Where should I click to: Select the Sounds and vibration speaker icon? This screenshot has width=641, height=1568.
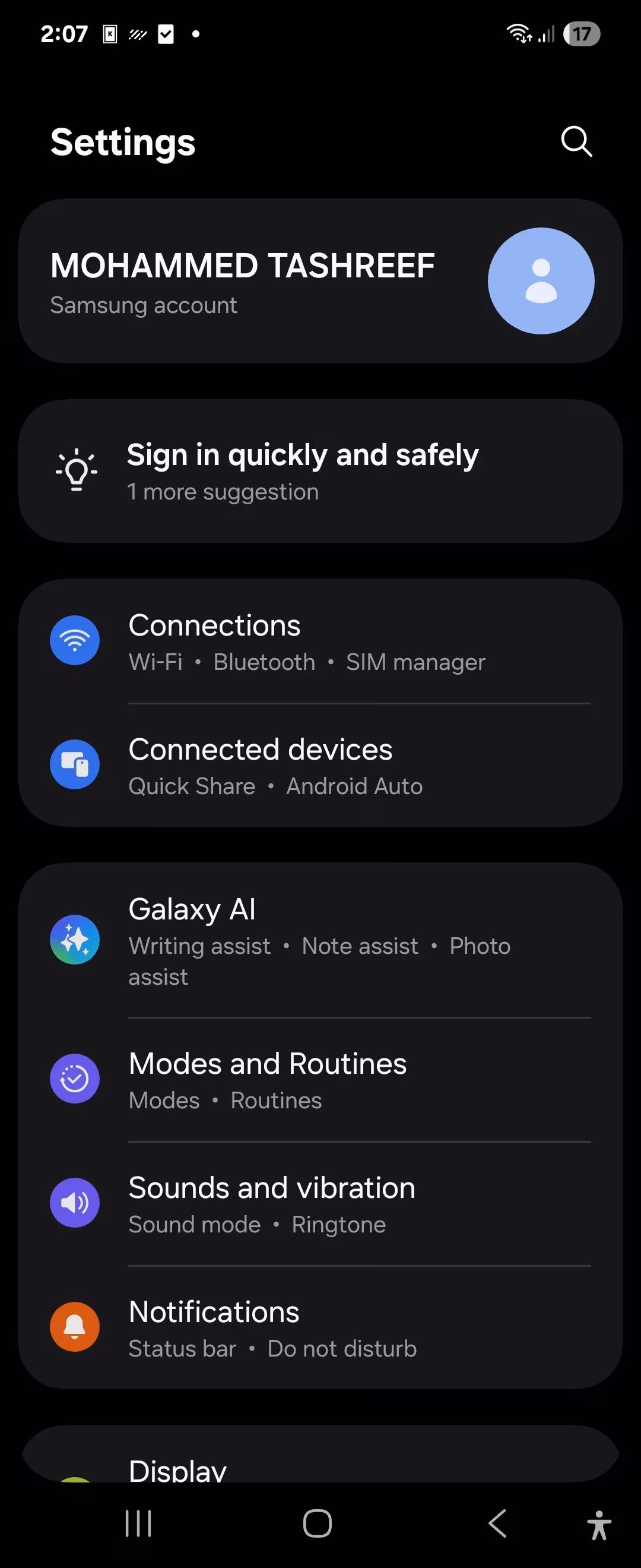(x=74, y=1202)
